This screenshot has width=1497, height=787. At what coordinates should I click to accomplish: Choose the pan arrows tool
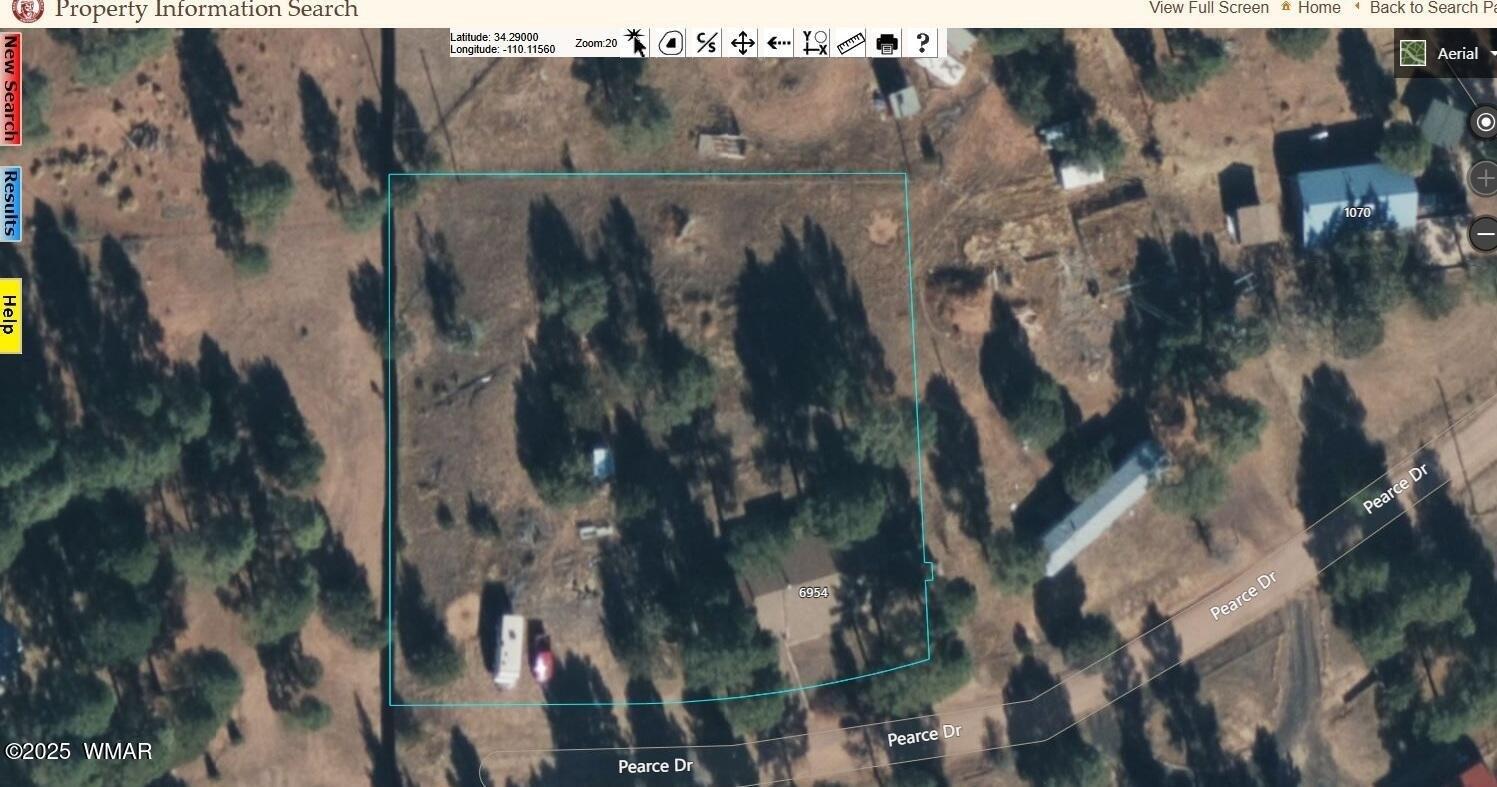[x=742, y=43]
